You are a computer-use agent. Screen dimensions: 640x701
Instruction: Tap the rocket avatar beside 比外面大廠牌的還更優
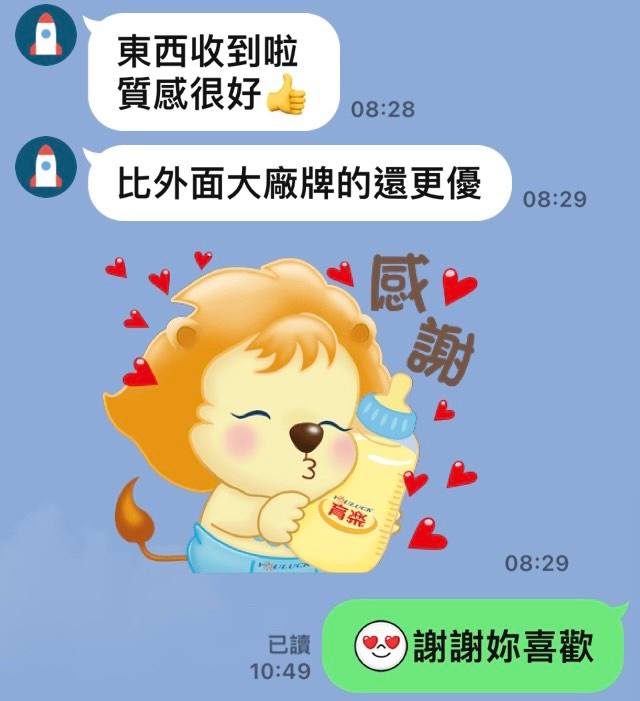coord(42,167)
